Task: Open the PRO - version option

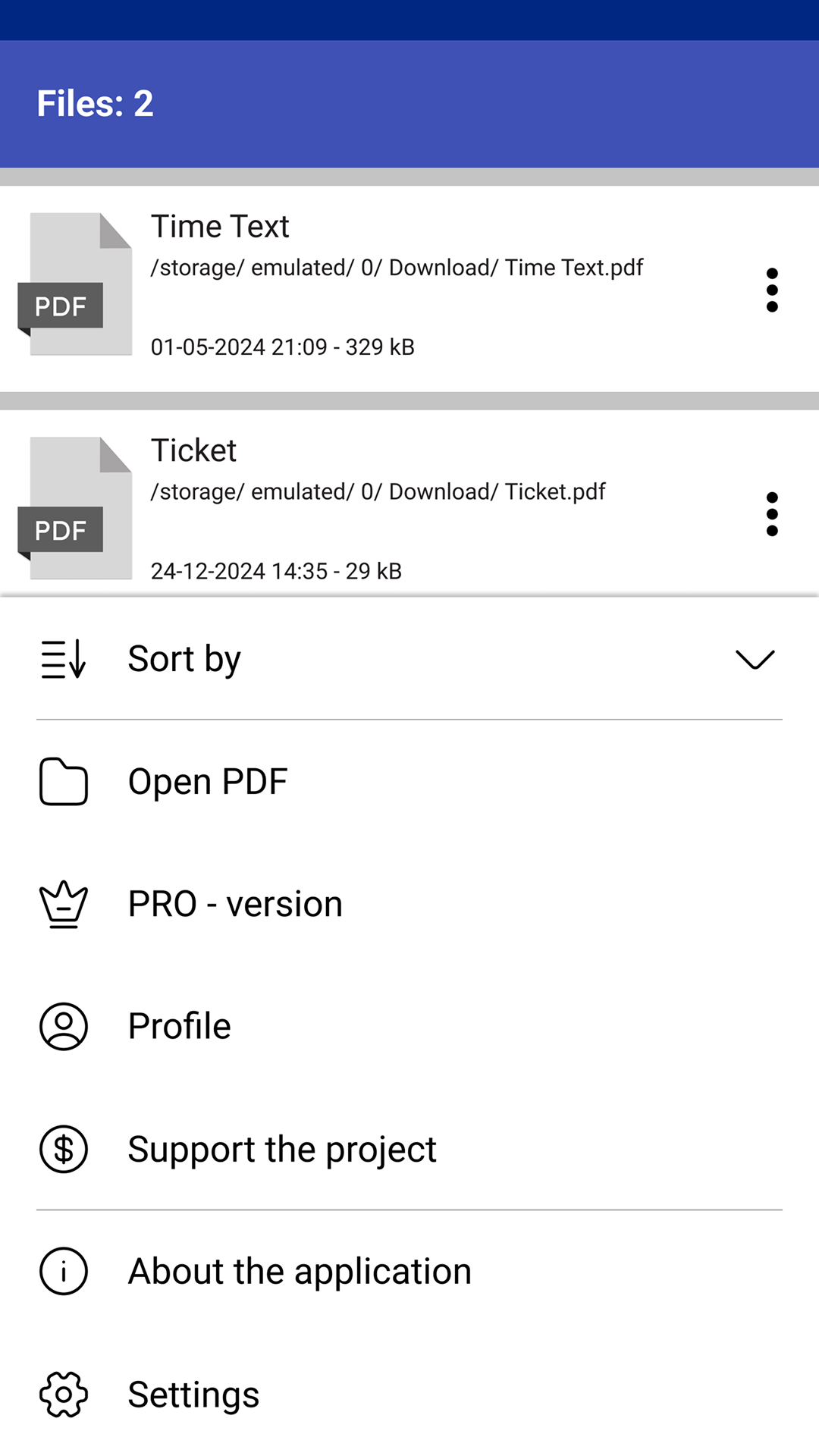Action: tap(235, 904)
